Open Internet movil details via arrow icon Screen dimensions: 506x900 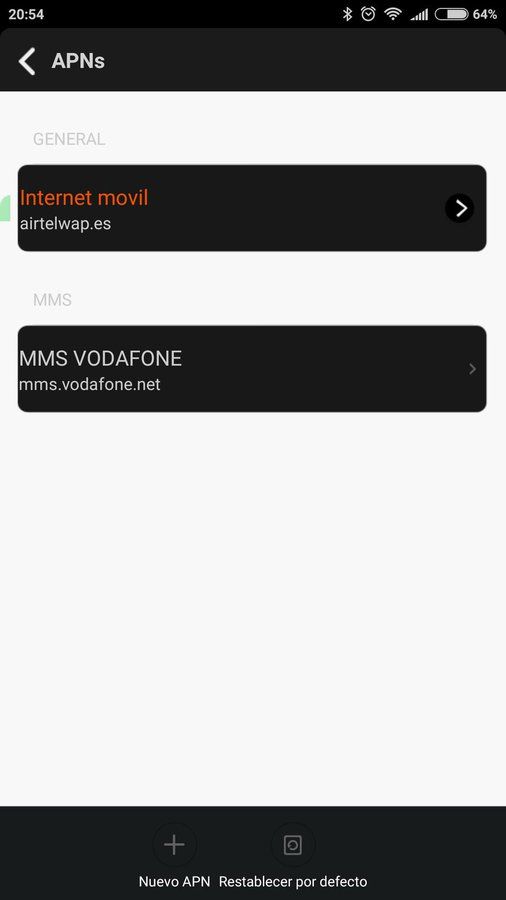pos(460,208)
